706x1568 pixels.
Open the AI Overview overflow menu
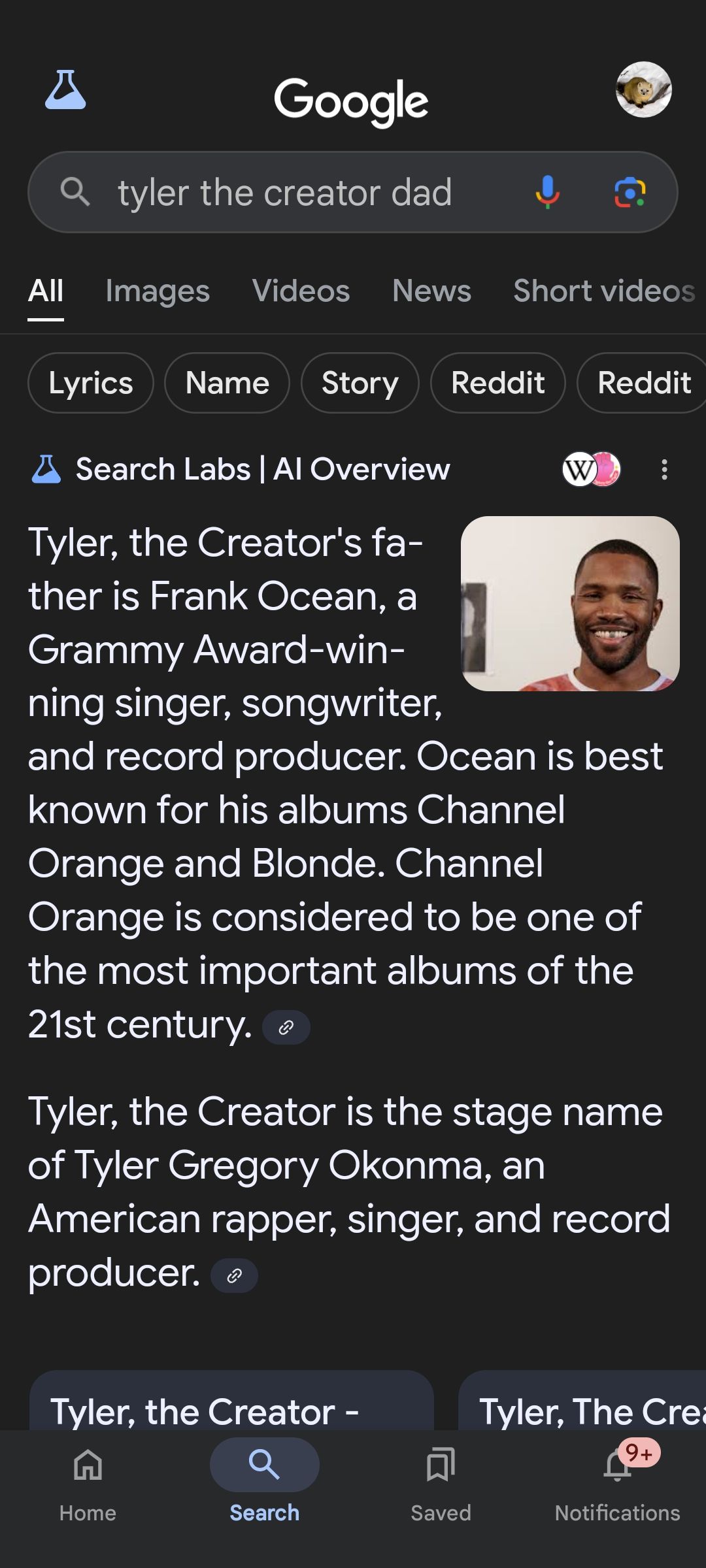click(664, 469)
